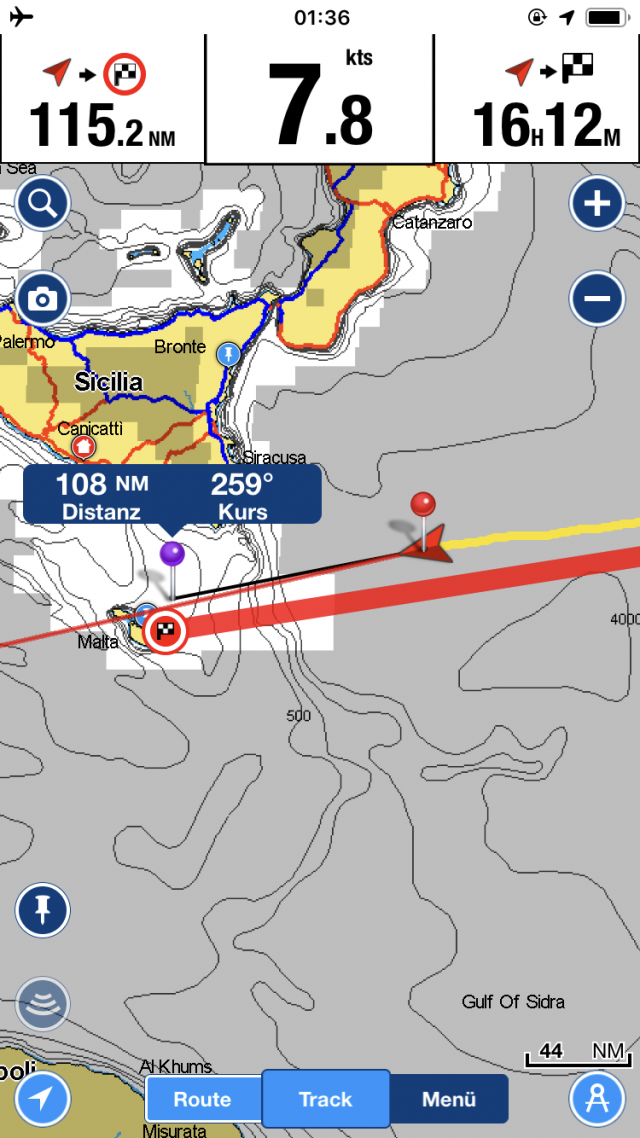Tap the checkered destination flag near Malta
The width and height of the screenshot is (640, 1138).
click(x=163, y=631)
